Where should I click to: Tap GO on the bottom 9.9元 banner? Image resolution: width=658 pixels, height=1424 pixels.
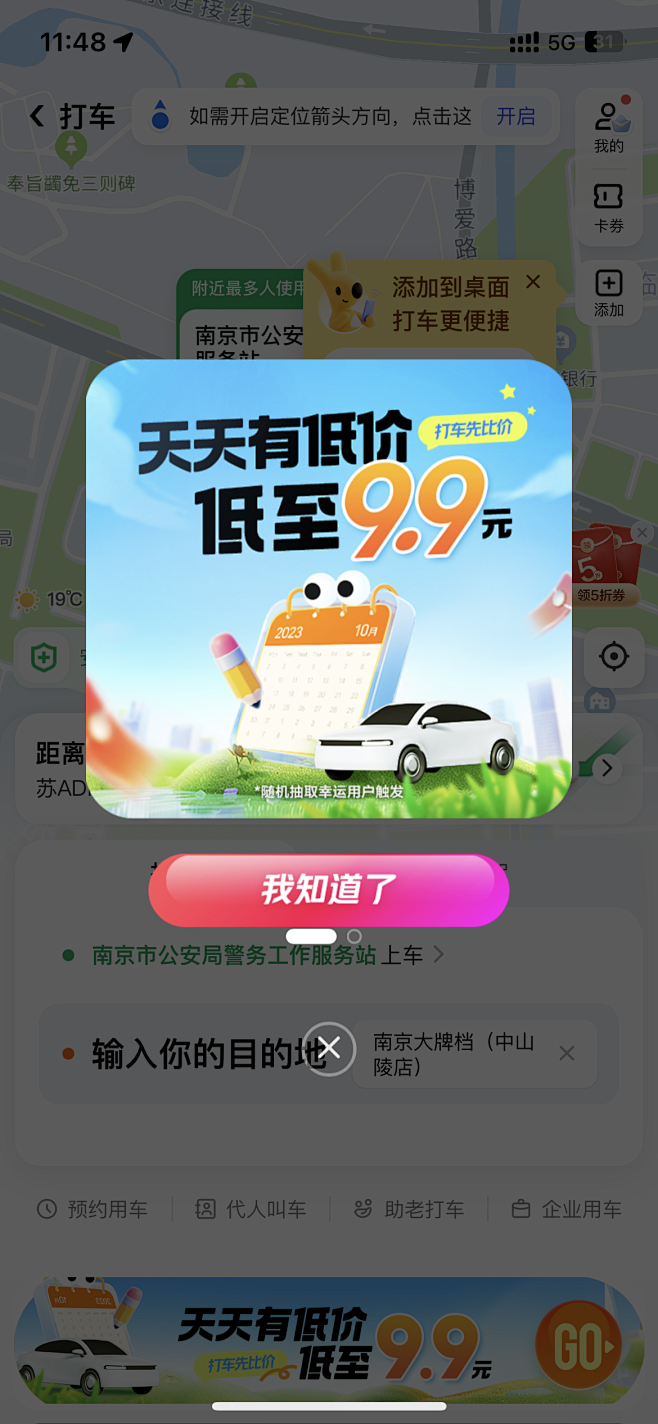578,1347
